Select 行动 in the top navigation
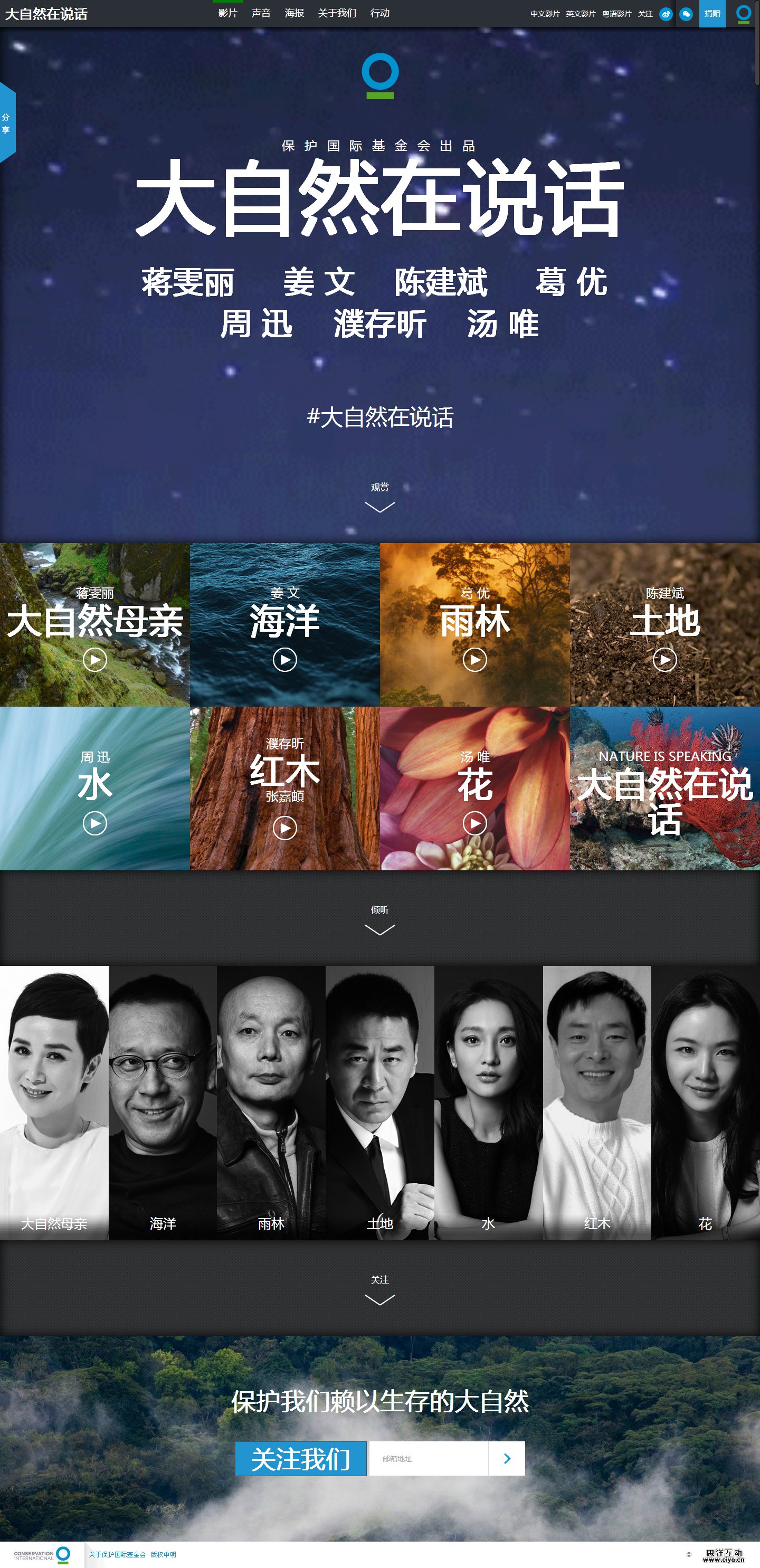760x1568 pixels. [x=381, y=13]
